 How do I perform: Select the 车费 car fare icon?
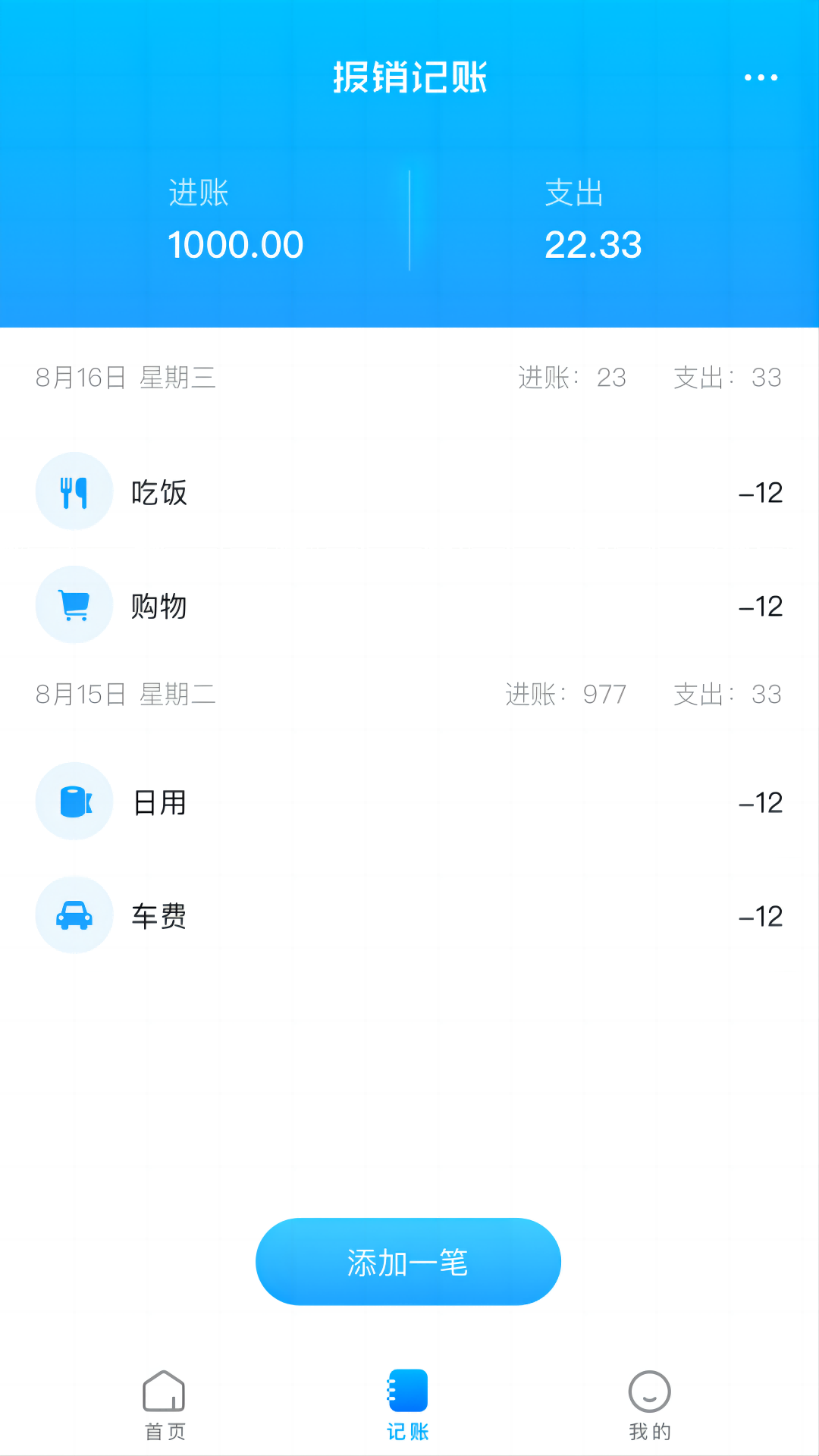click(74, 915)
